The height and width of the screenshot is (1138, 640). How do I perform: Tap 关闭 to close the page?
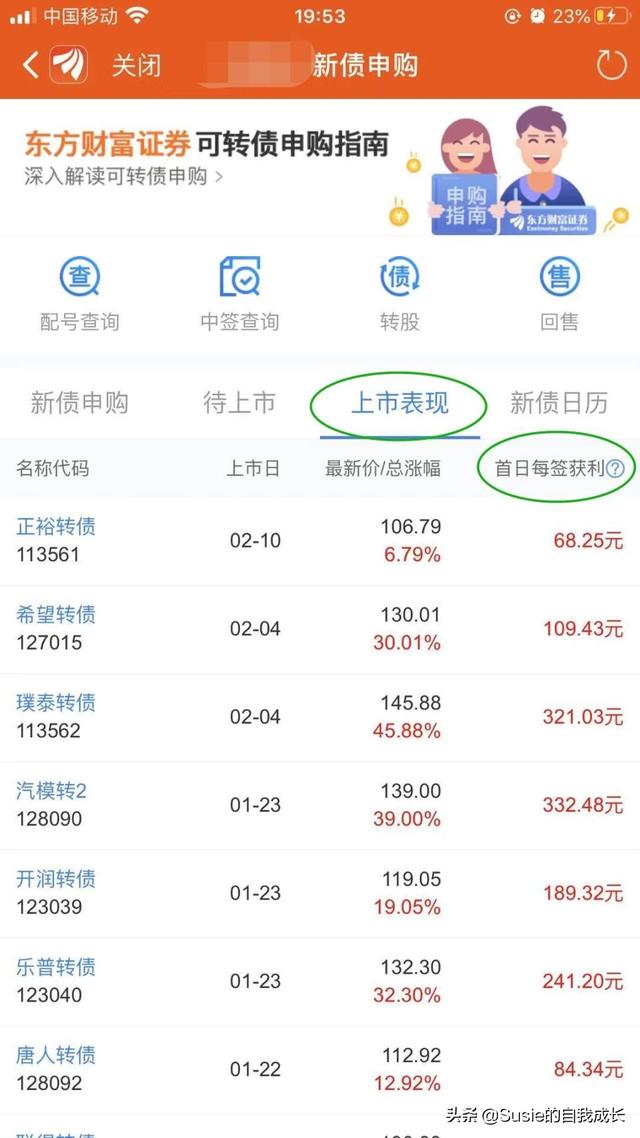click(x=136, y=65)
